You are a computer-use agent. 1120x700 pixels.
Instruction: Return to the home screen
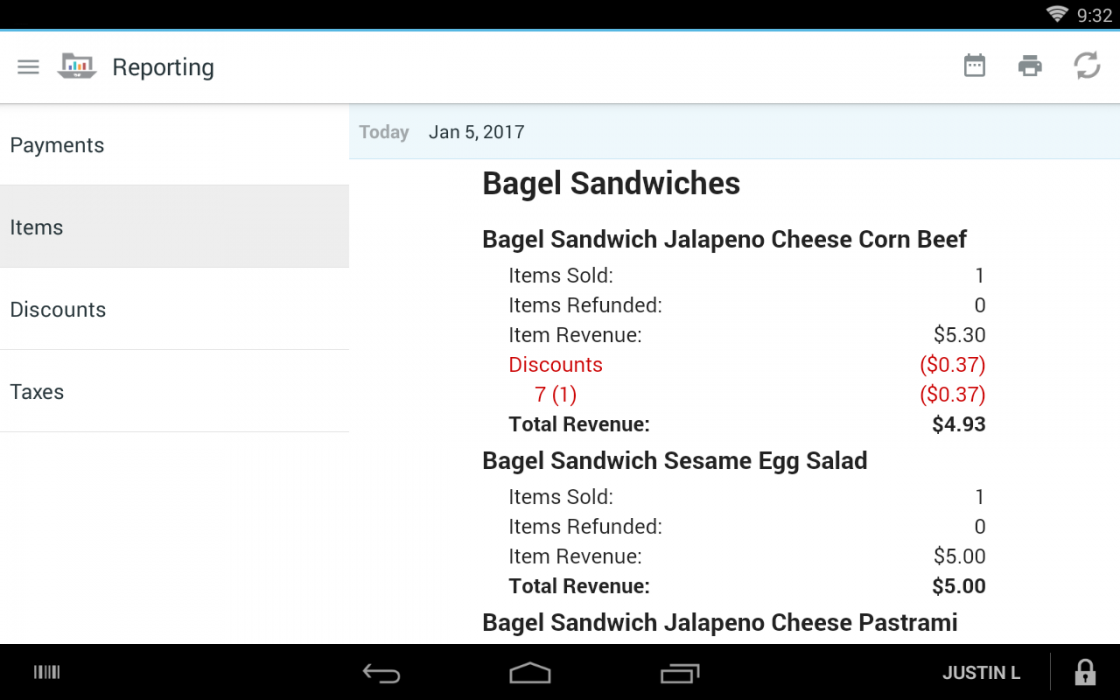[x=530, y=673]
